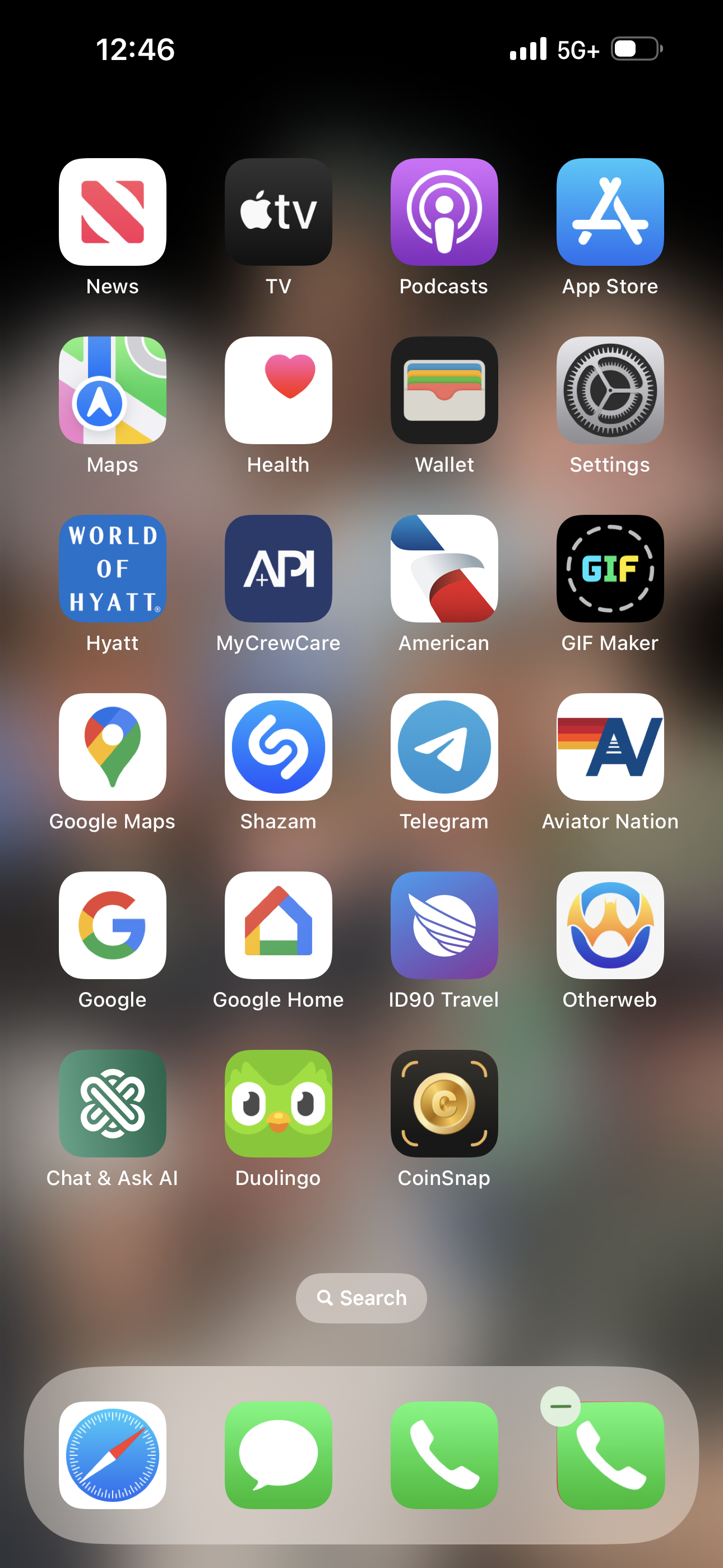Viewport: 723px width, 1568px height.
Task: Launch the Apple TV app
Action: 278,212
